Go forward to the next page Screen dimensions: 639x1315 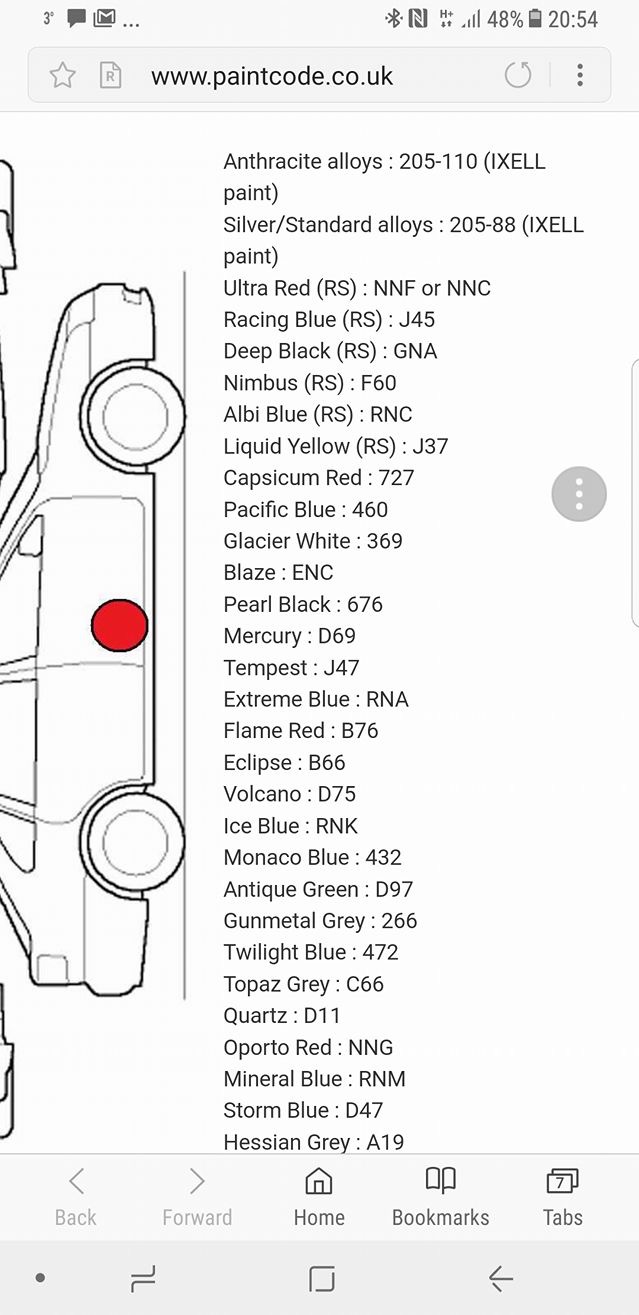coord(197,1197)
